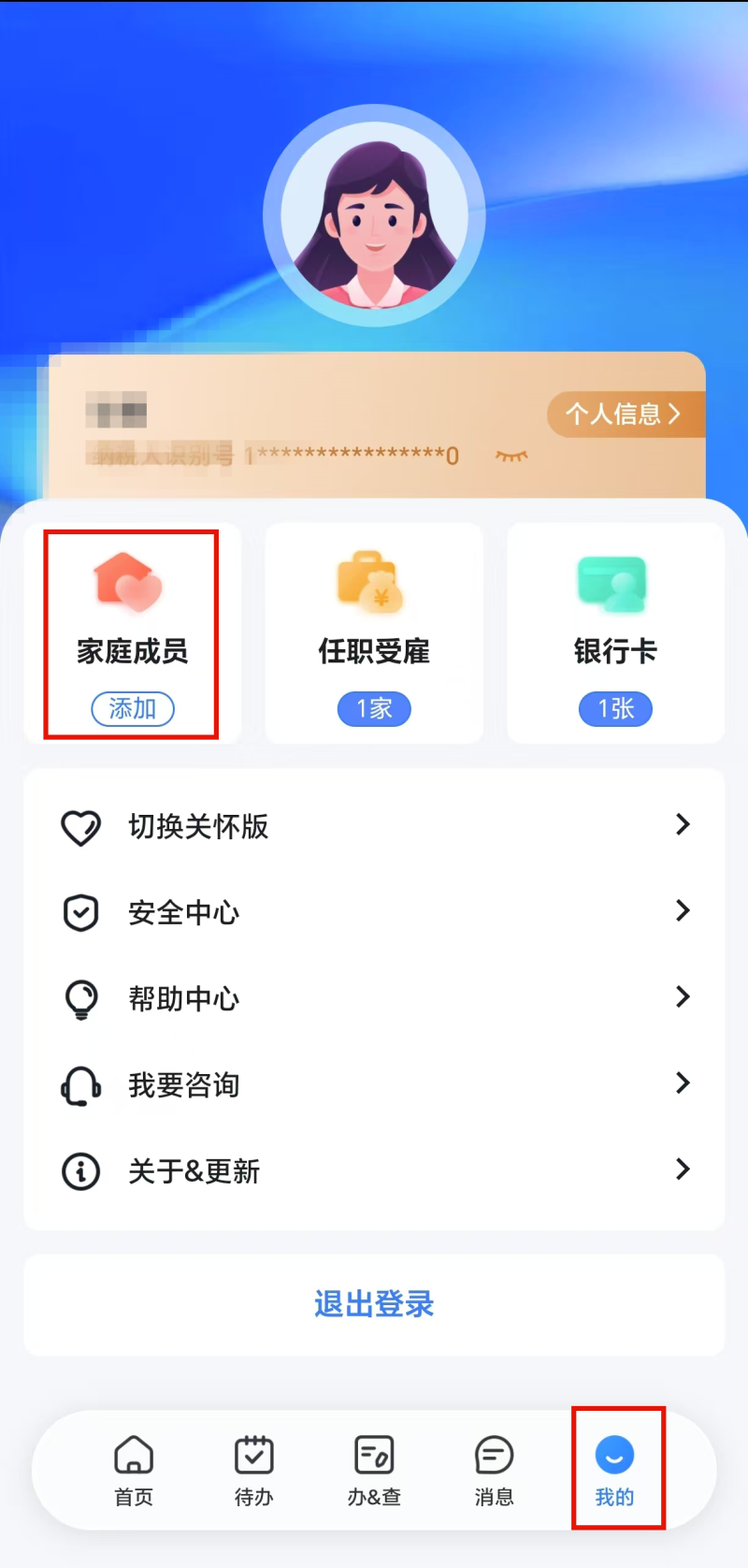
Task: Switch to the 首页 home tab
Action: point(134,1471)
